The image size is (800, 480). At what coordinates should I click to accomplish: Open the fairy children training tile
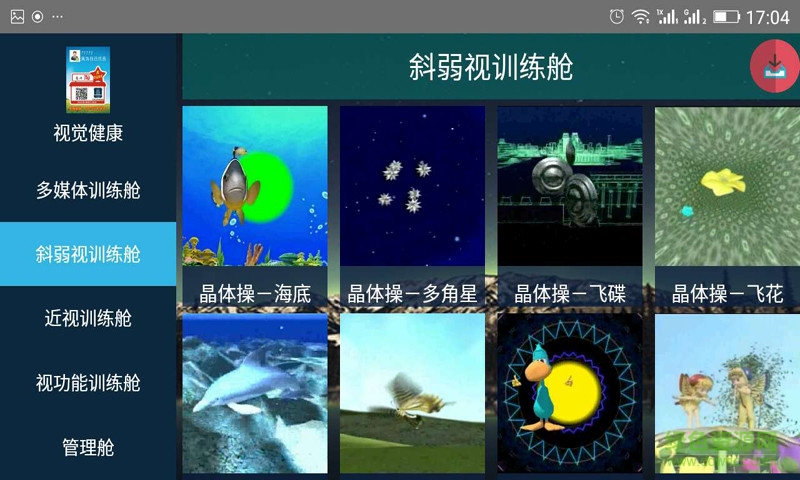[x=727, y=393]
